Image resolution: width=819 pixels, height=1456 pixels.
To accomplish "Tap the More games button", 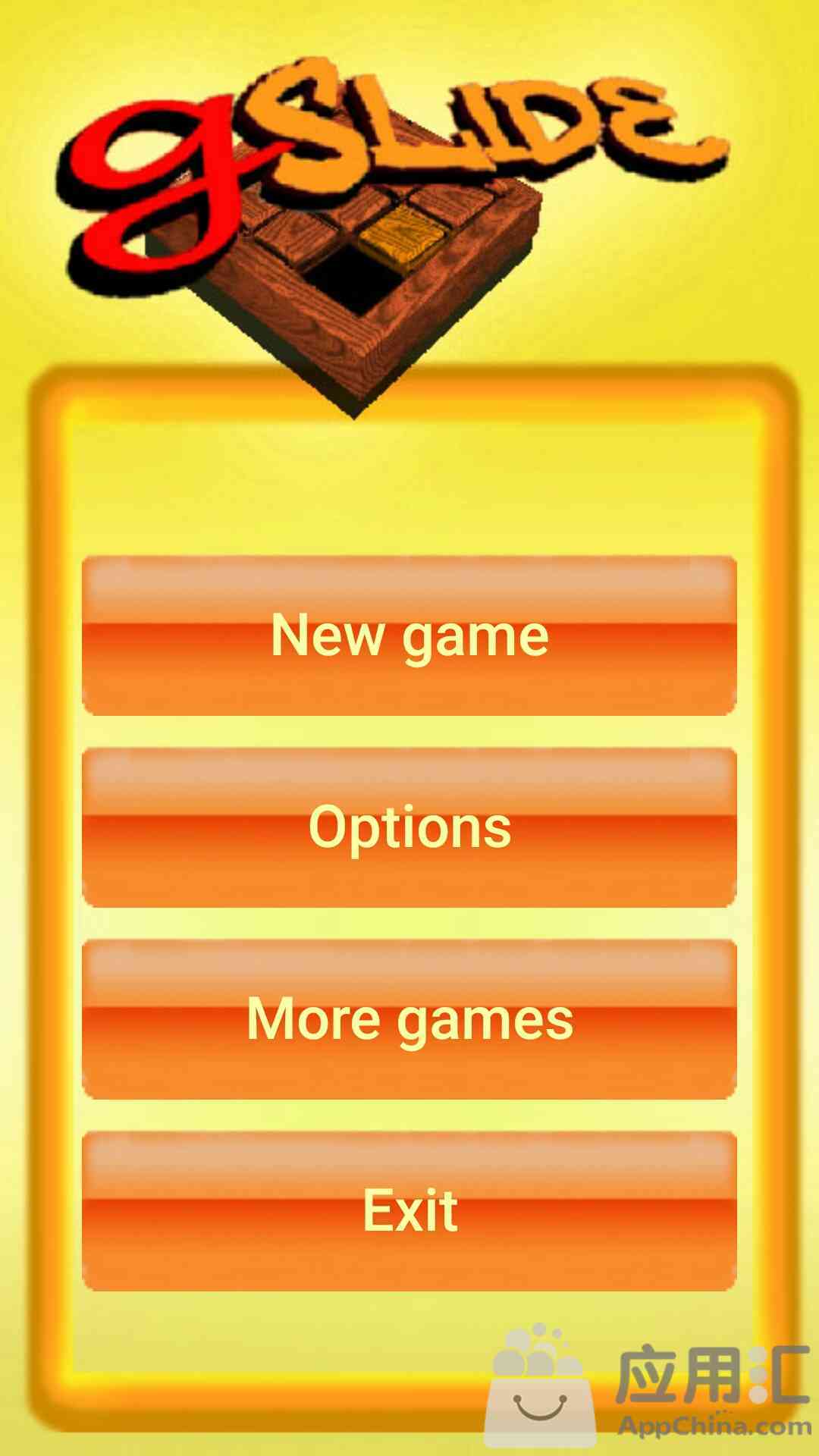I will 409,1019.
